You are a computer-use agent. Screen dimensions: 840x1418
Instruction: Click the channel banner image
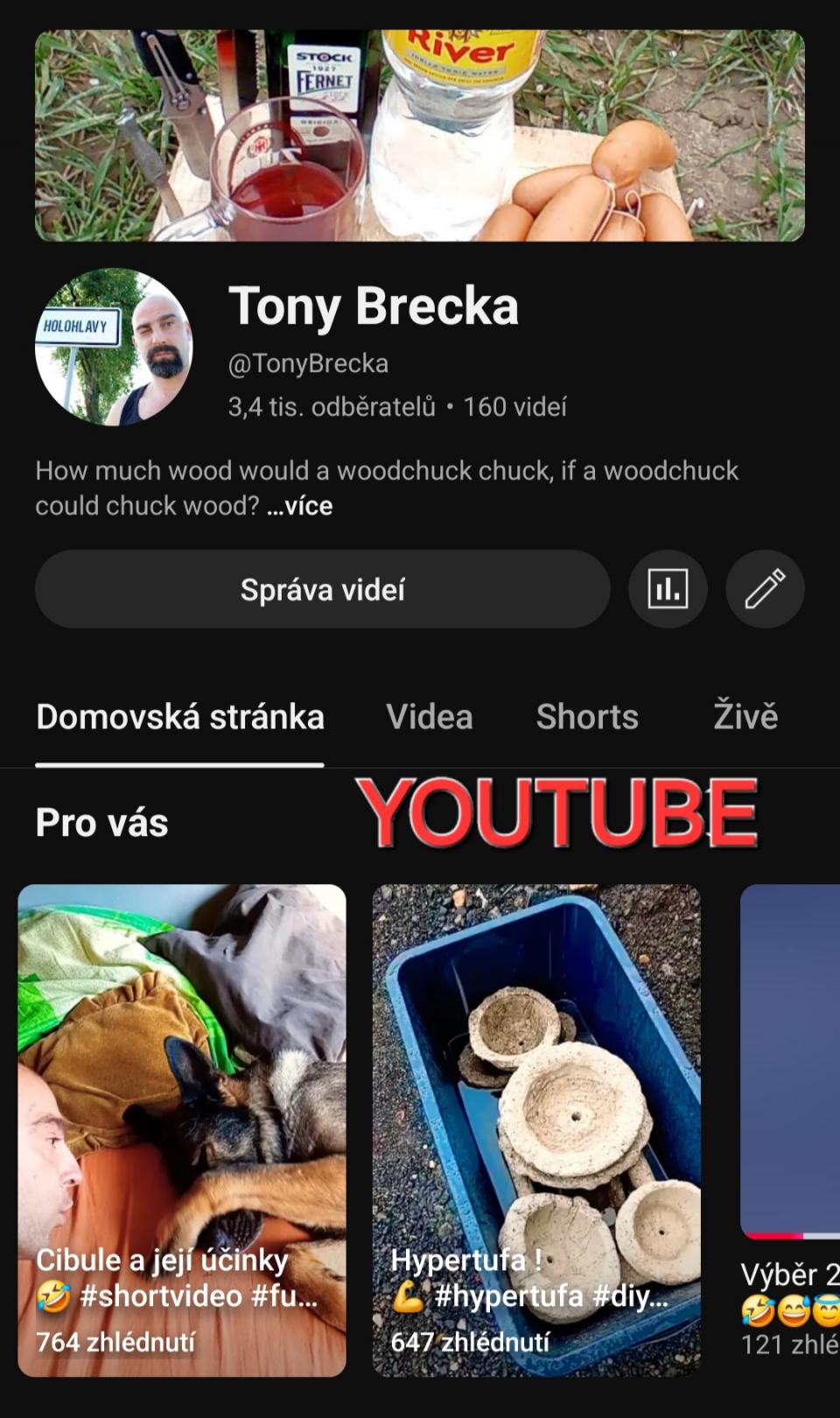coord(420,131)
